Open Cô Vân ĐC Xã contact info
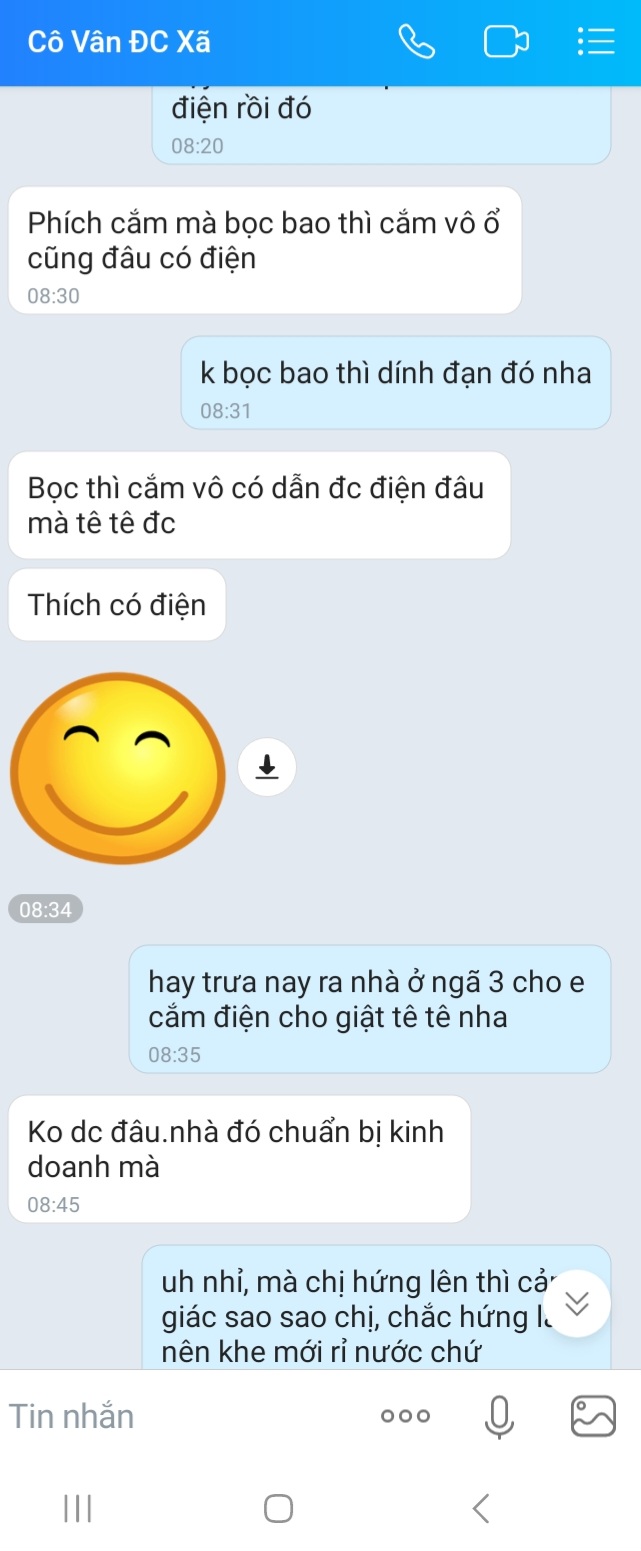 point(119,42)
